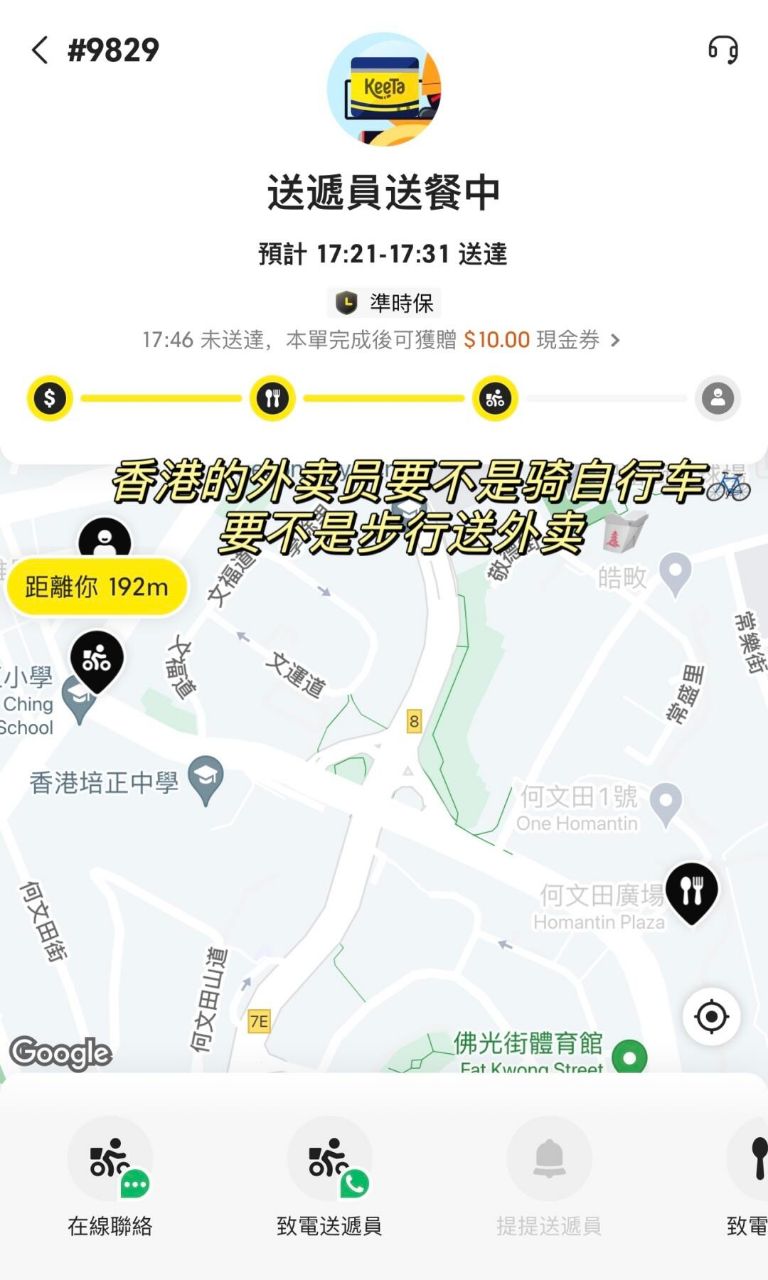Tap the Google logo on the map

pyautogui.click(x=62, y=1053)
